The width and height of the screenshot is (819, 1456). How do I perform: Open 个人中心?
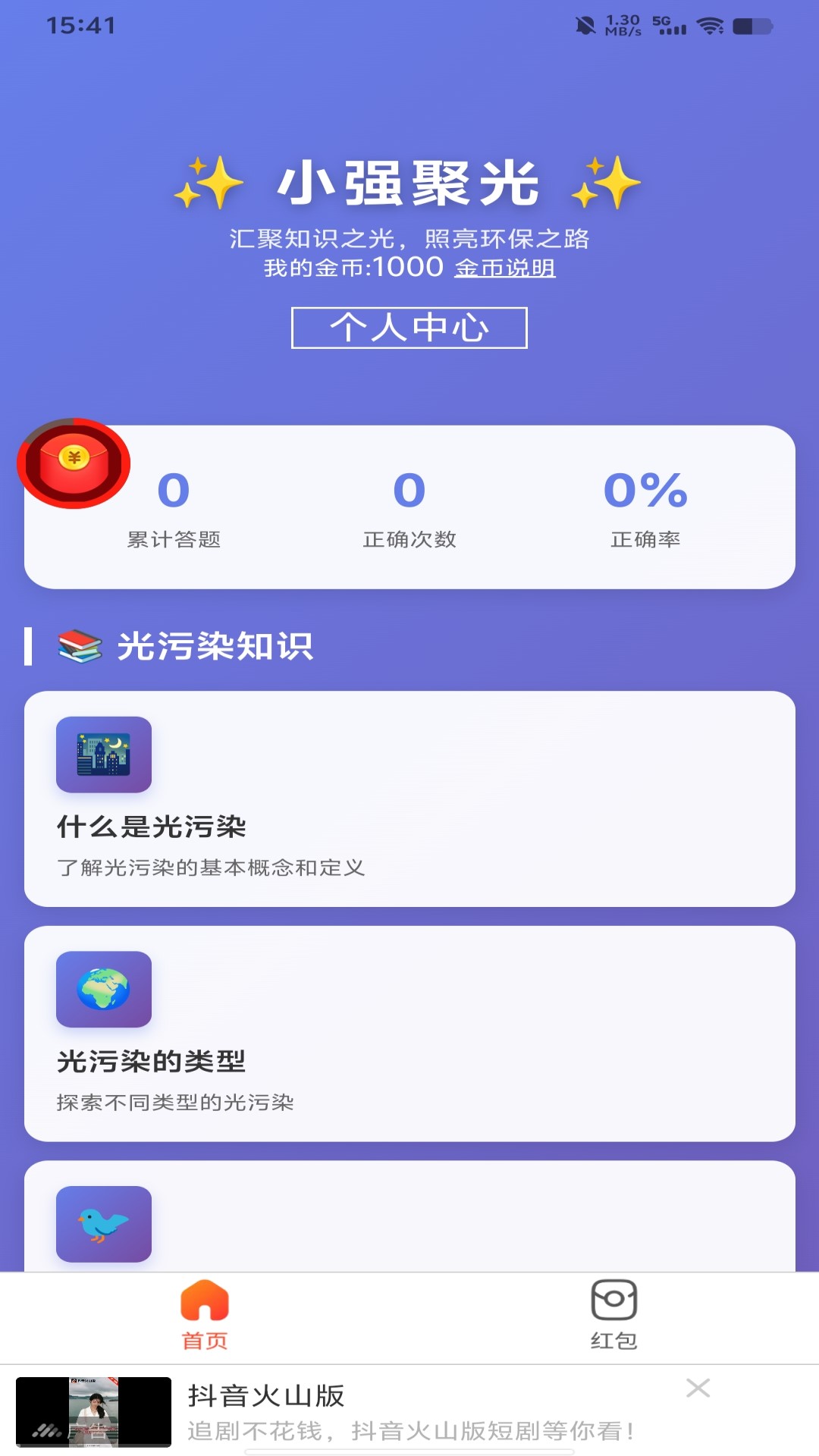pyautogui.click(x=409, y=328)
